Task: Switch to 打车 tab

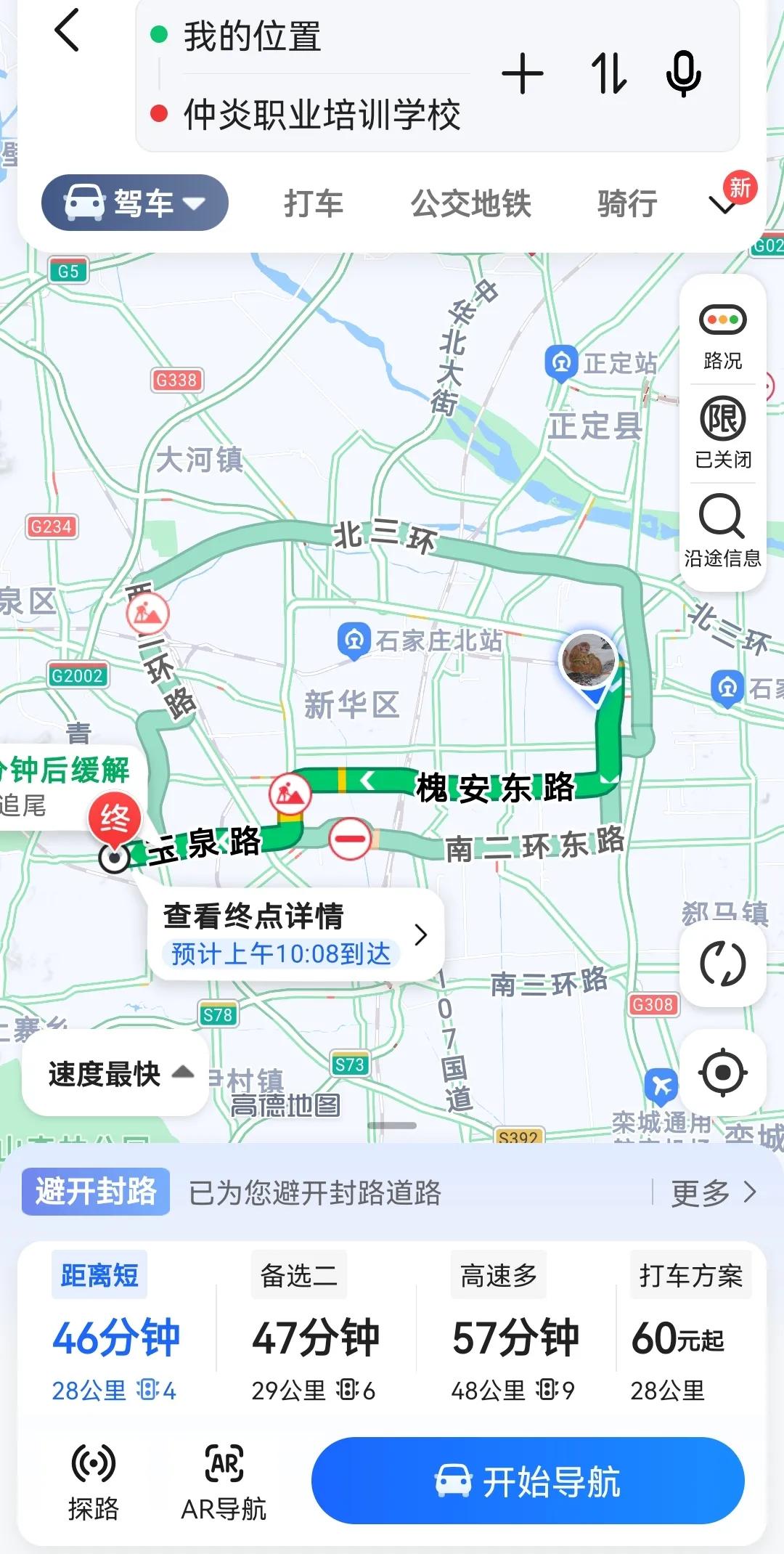Action: [313, 203]
